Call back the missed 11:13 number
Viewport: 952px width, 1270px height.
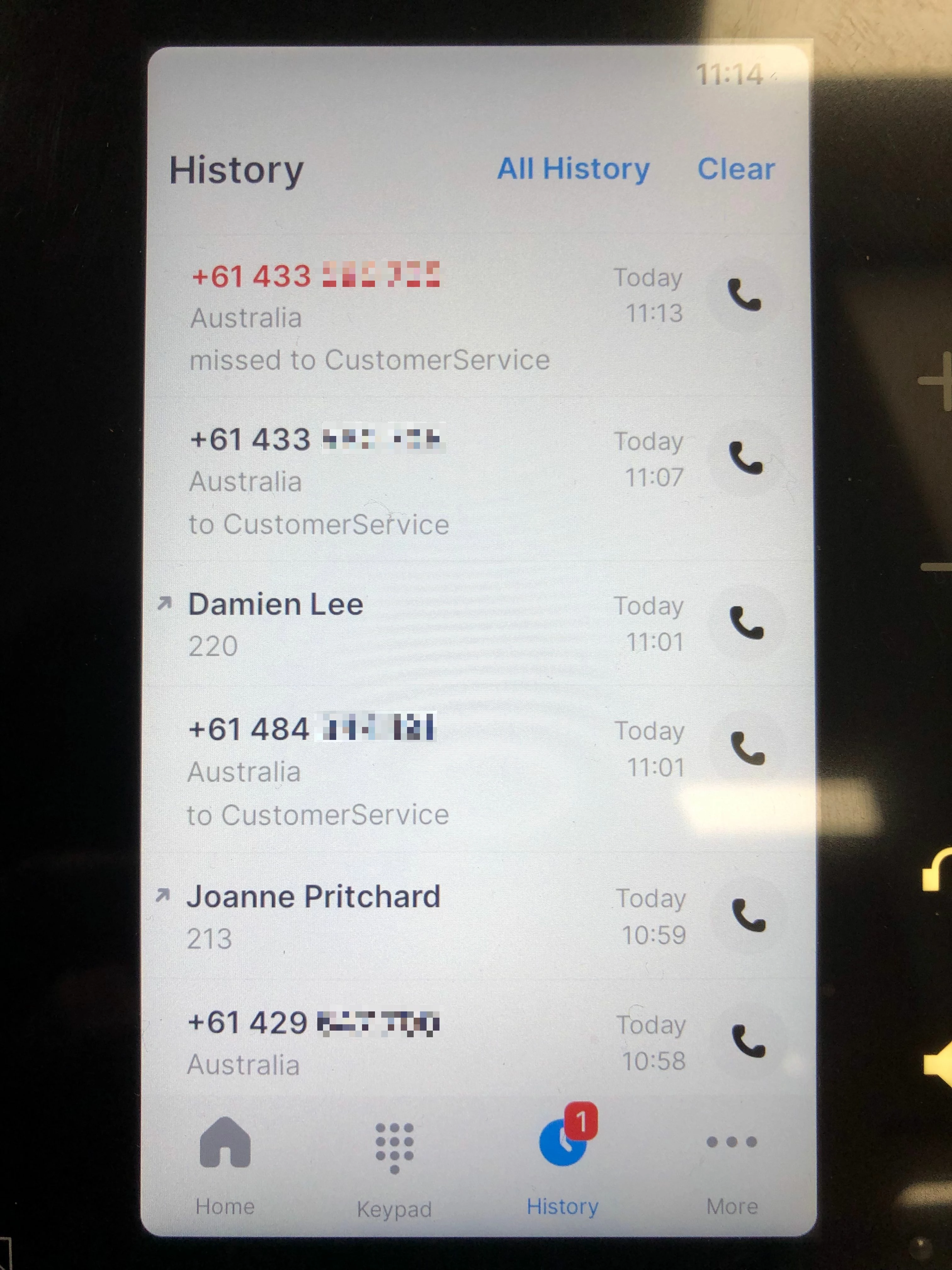click(x=744, y=296)
